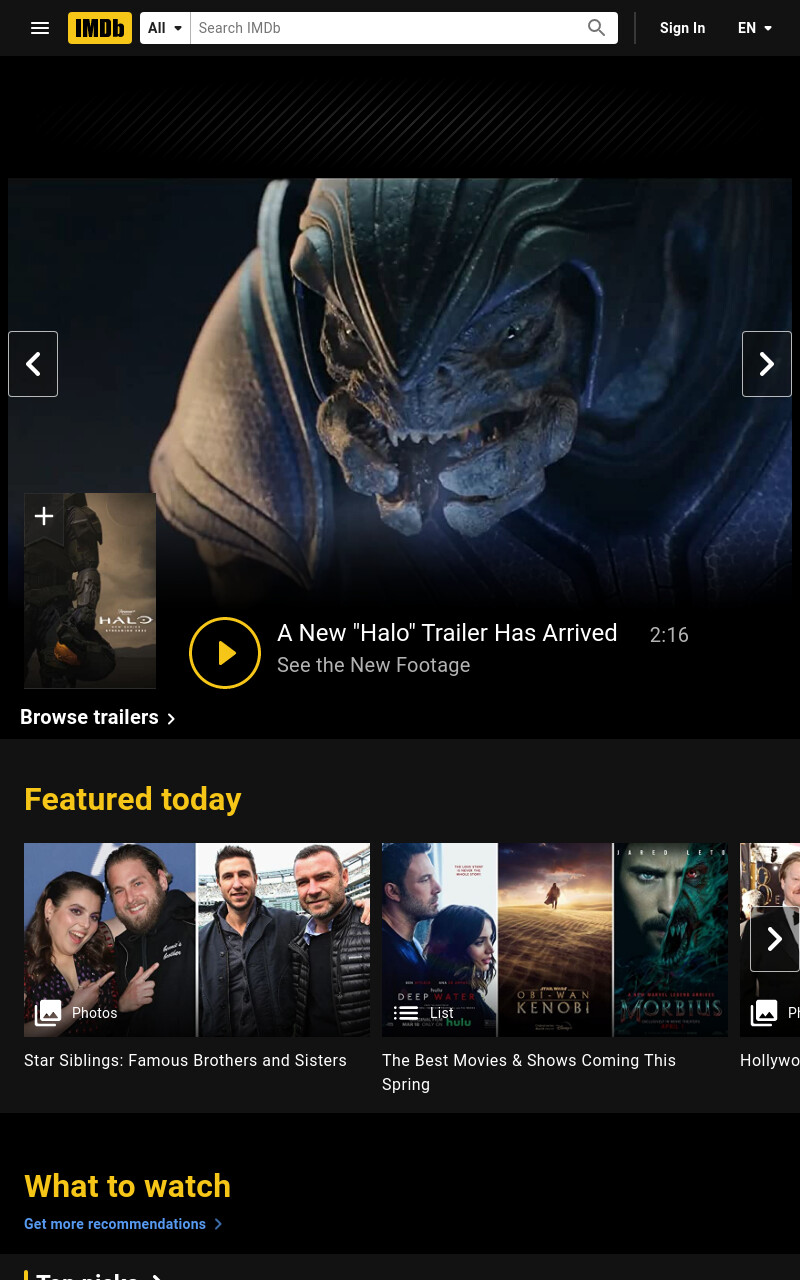This screenshot has height=1280, width=800.
Task: Expand the All search category dropdown
Action: click(x=165, y=28)
